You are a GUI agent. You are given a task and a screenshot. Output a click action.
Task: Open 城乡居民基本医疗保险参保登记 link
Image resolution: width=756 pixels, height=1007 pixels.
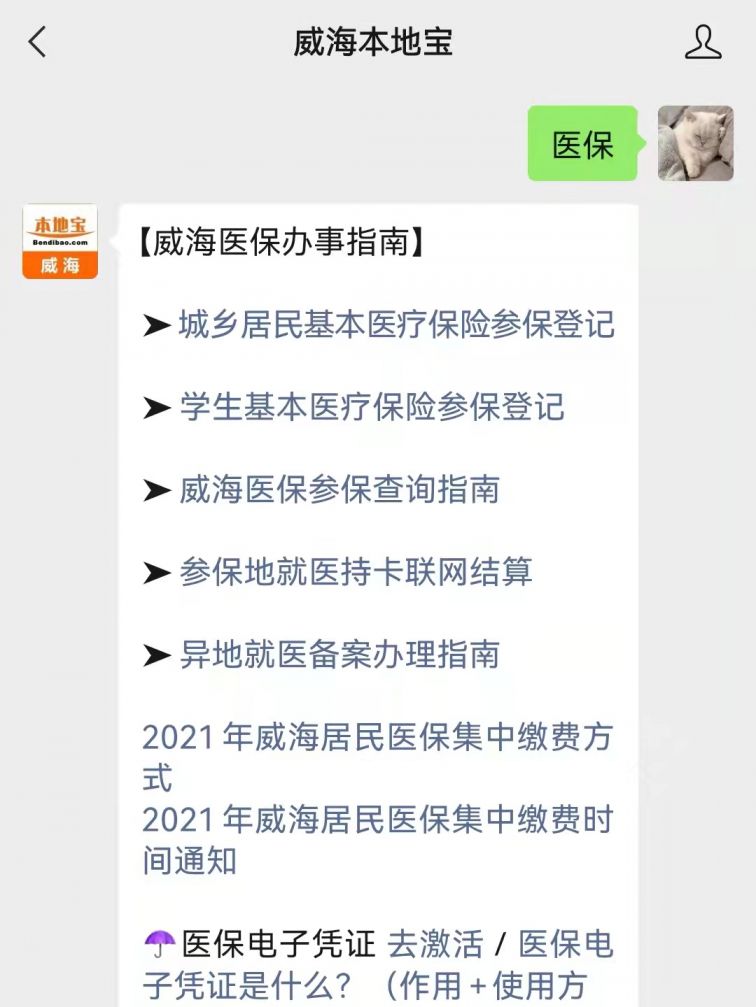pyautogui.click(x=396, y=325)
